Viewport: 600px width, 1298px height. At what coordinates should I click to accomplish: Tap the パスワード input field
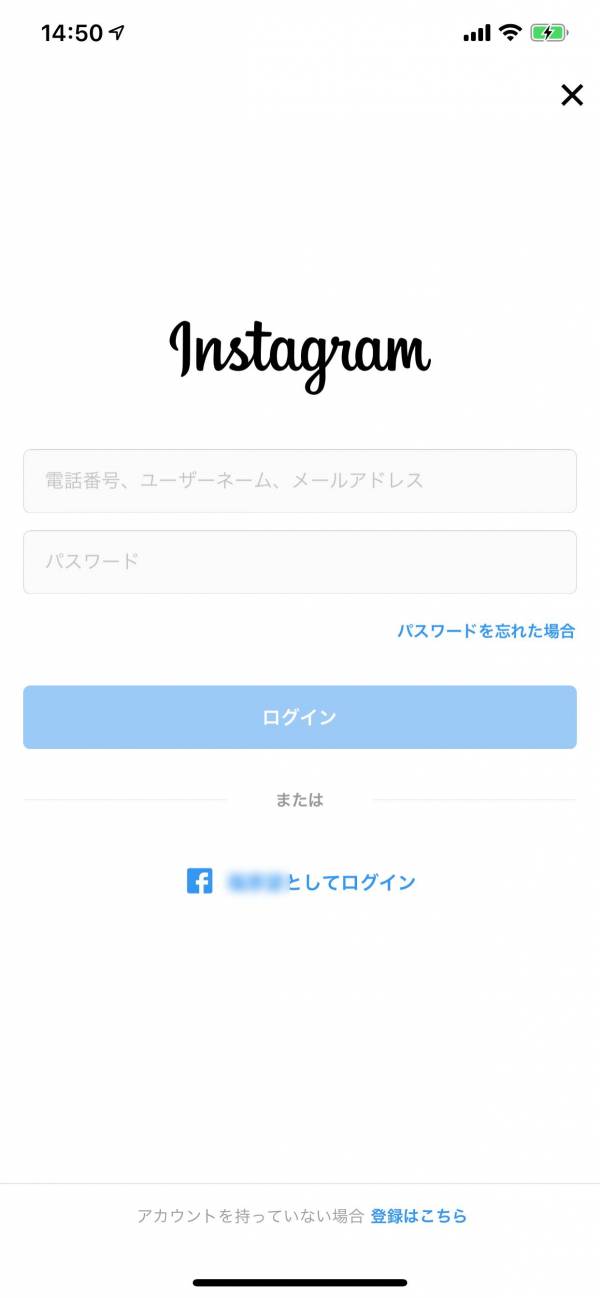pyautogui.click(x=300, y=562)
